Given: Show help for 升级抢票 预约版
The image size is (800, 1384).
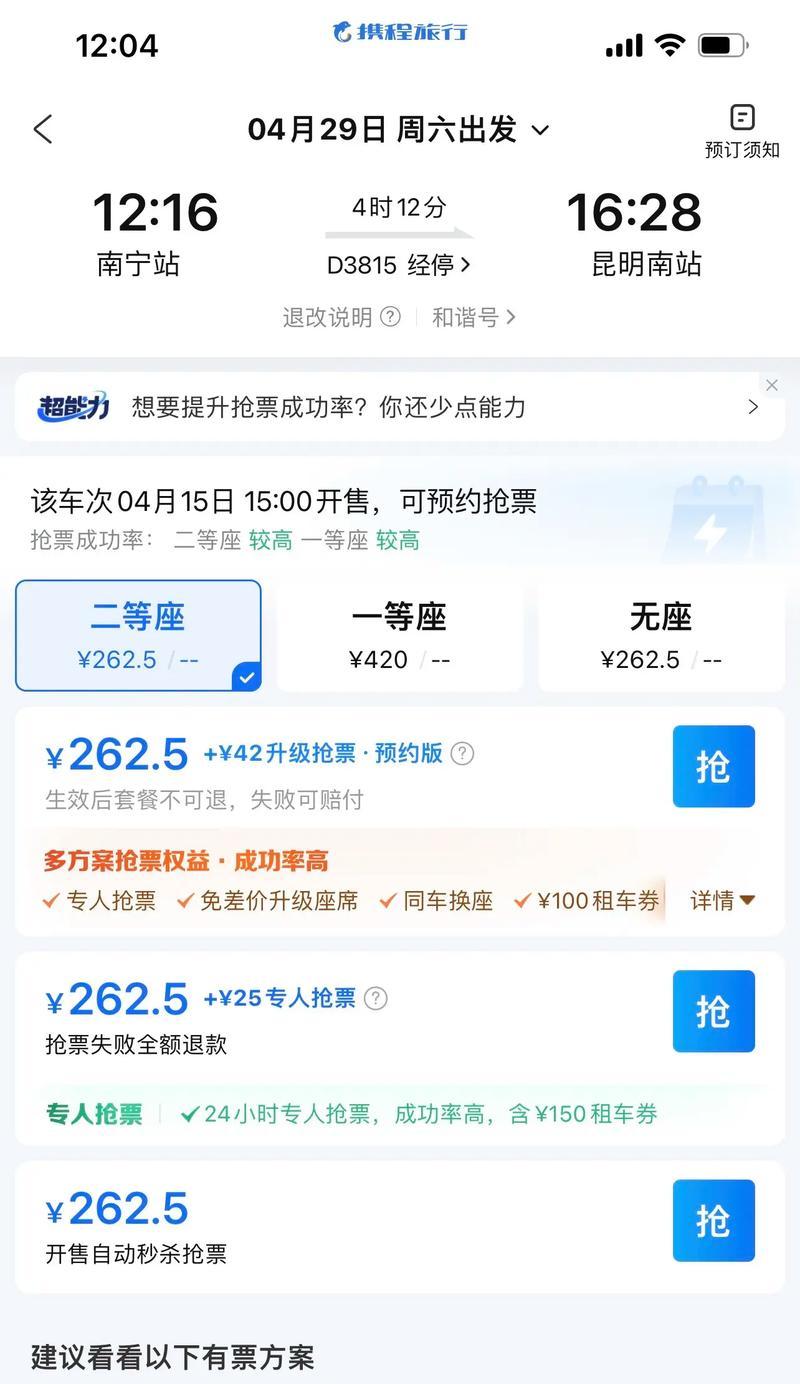Looking at the screenshot, I should [462, 753].
